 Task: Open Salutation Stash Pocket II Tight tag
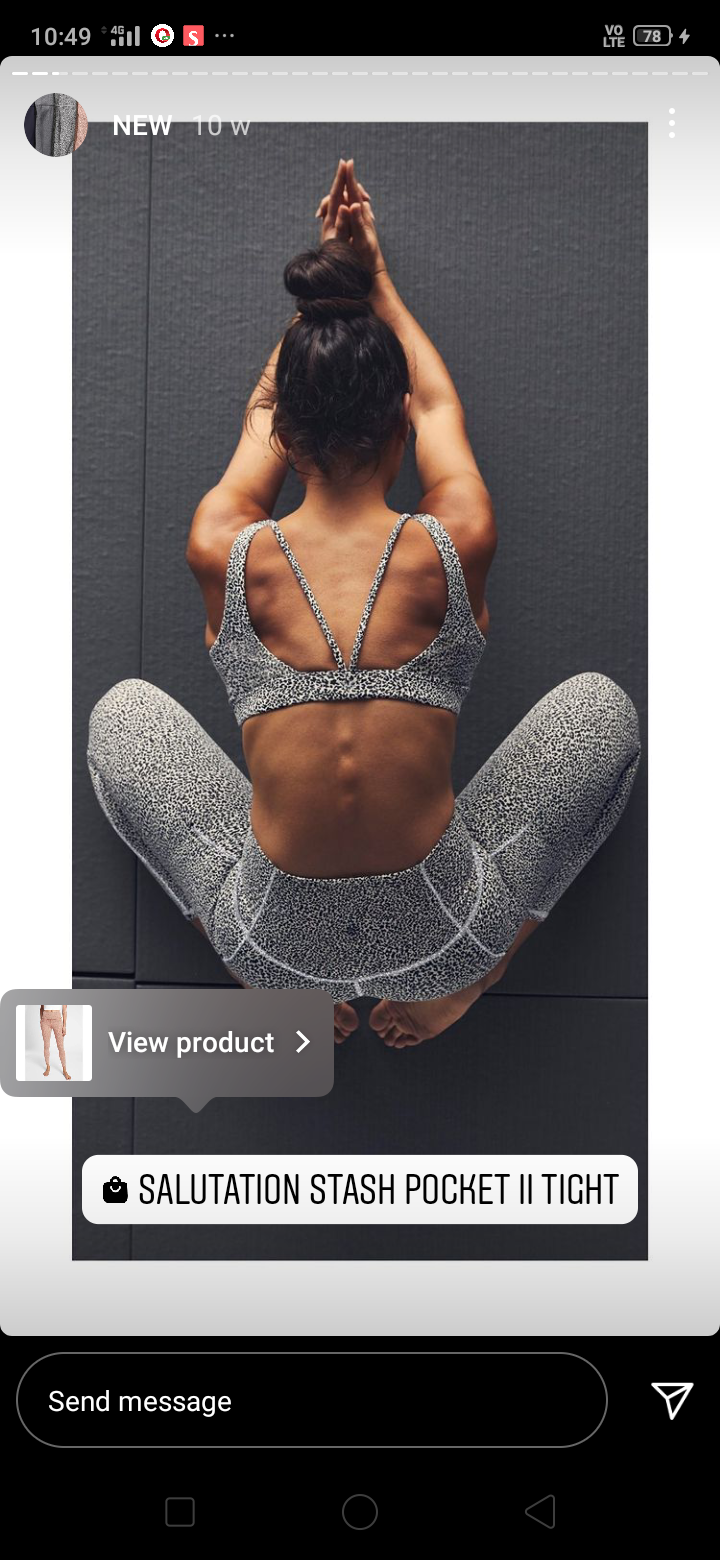pyautogui.click(x=360, y=1190)
